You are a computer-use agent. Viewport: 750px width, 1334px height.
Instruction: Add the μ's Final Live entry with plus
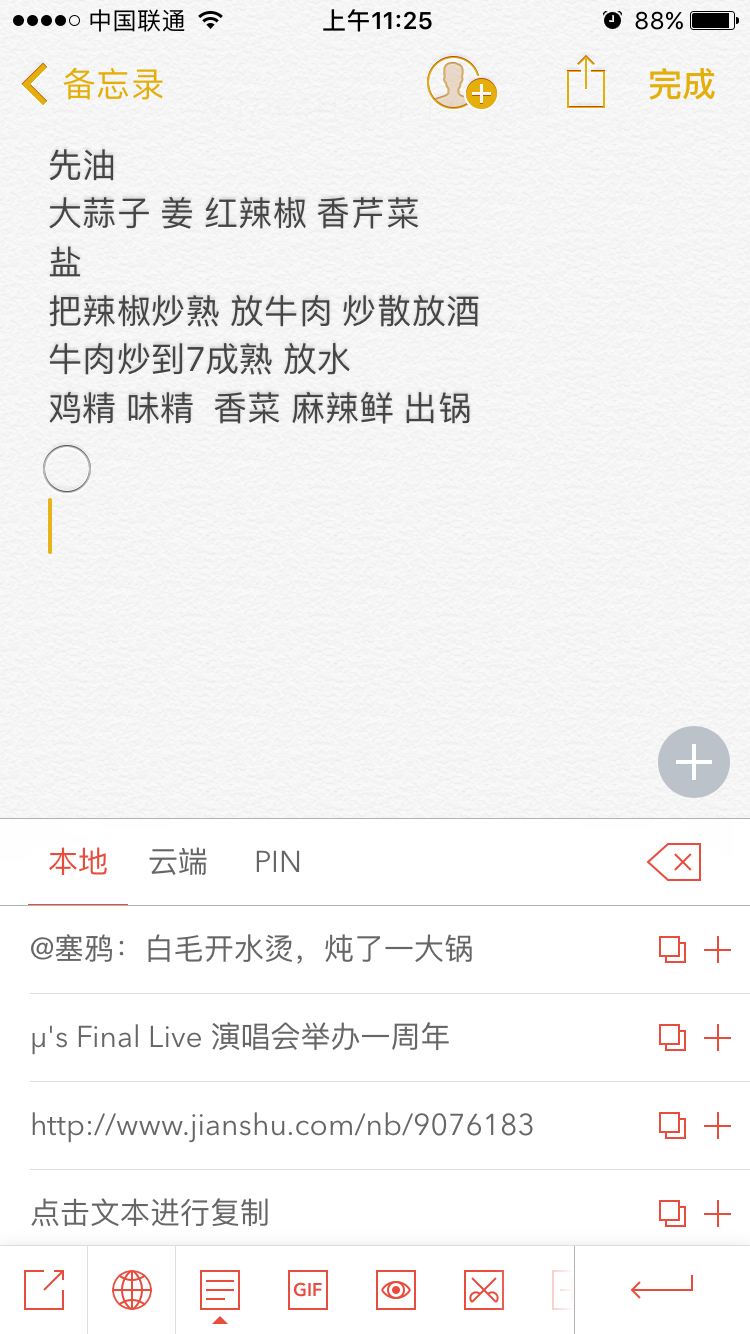point(719,1037)
